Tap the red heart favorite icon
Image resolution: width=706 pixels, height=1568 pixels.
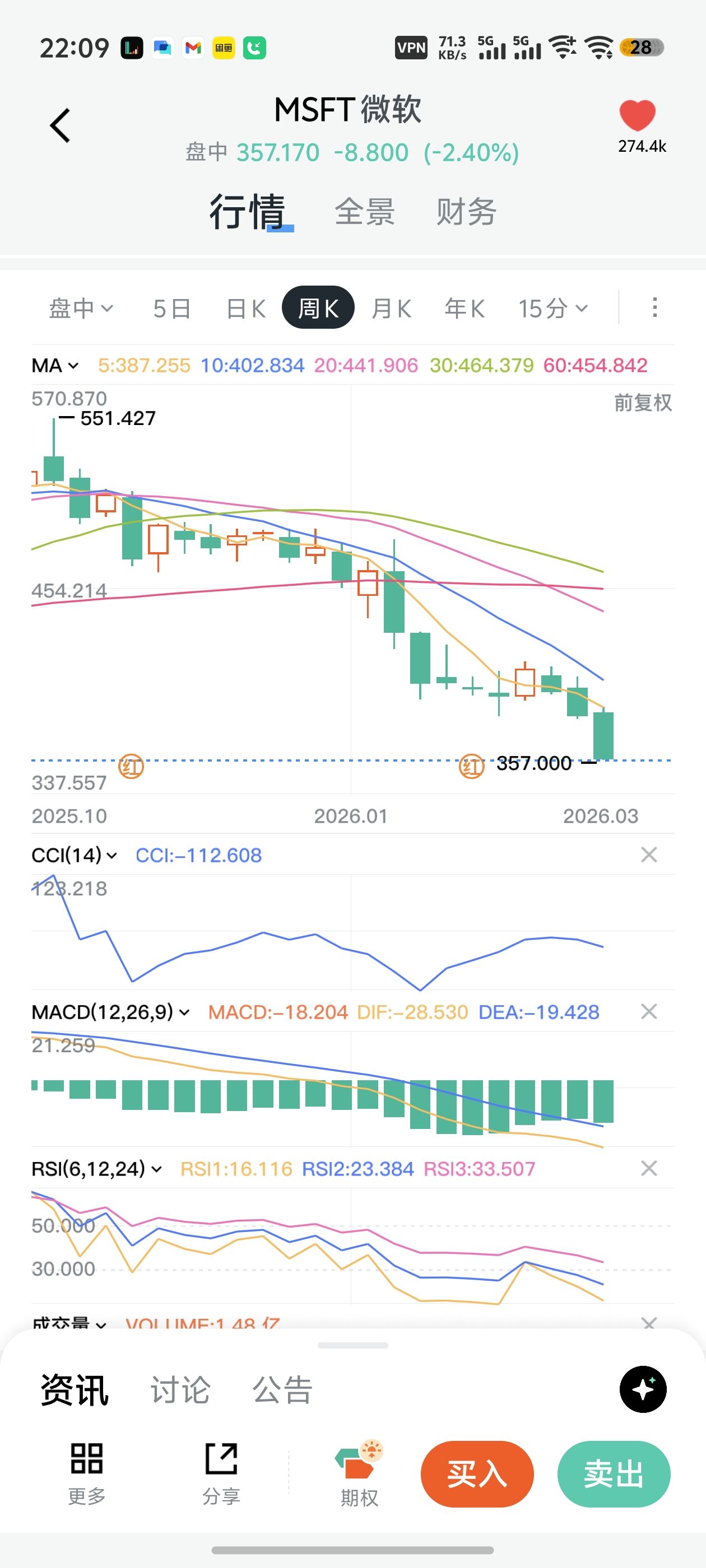click(637, 114)
